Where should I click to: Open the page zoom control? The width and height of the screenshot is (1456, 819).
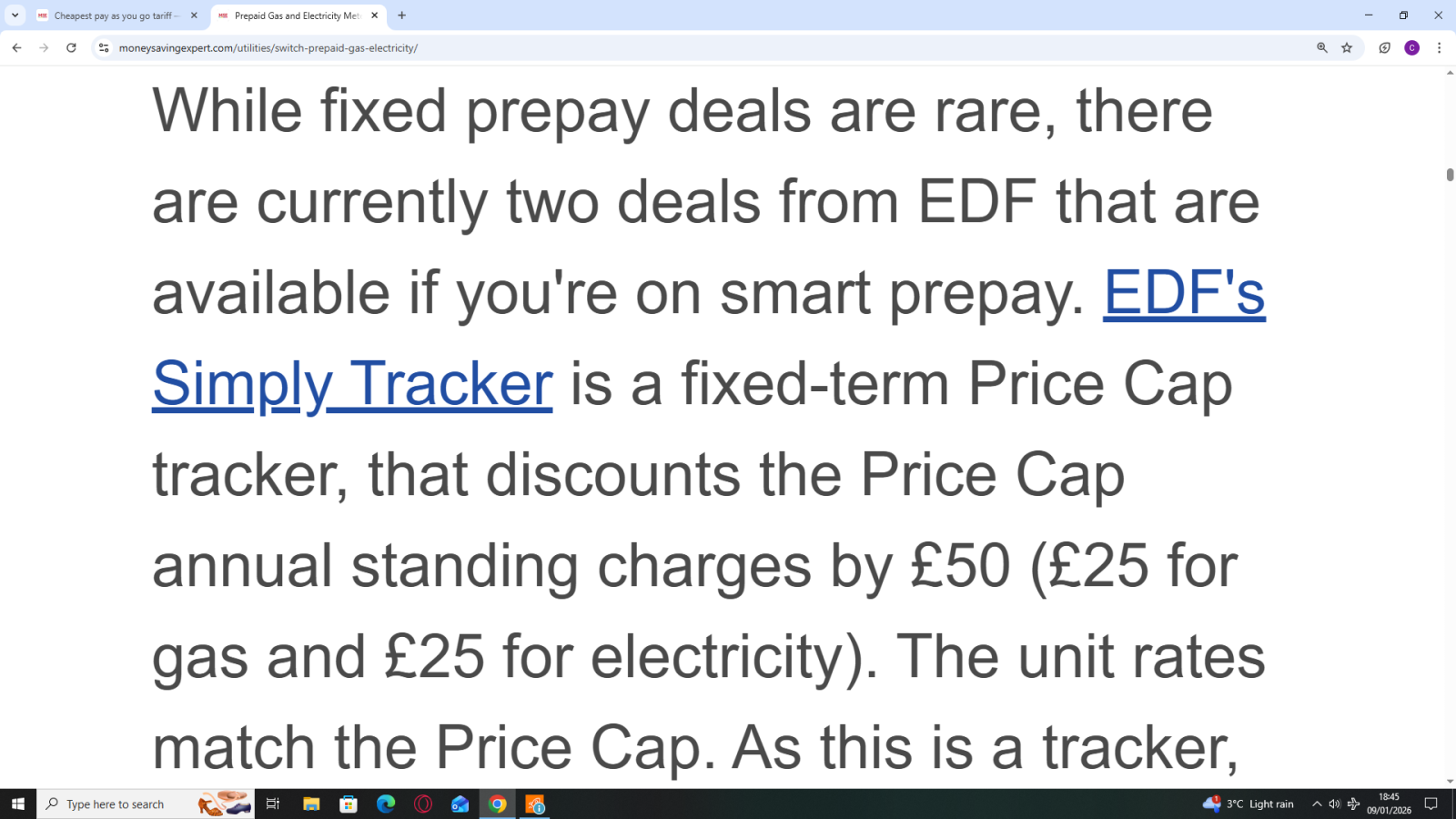coord(1322,47)
